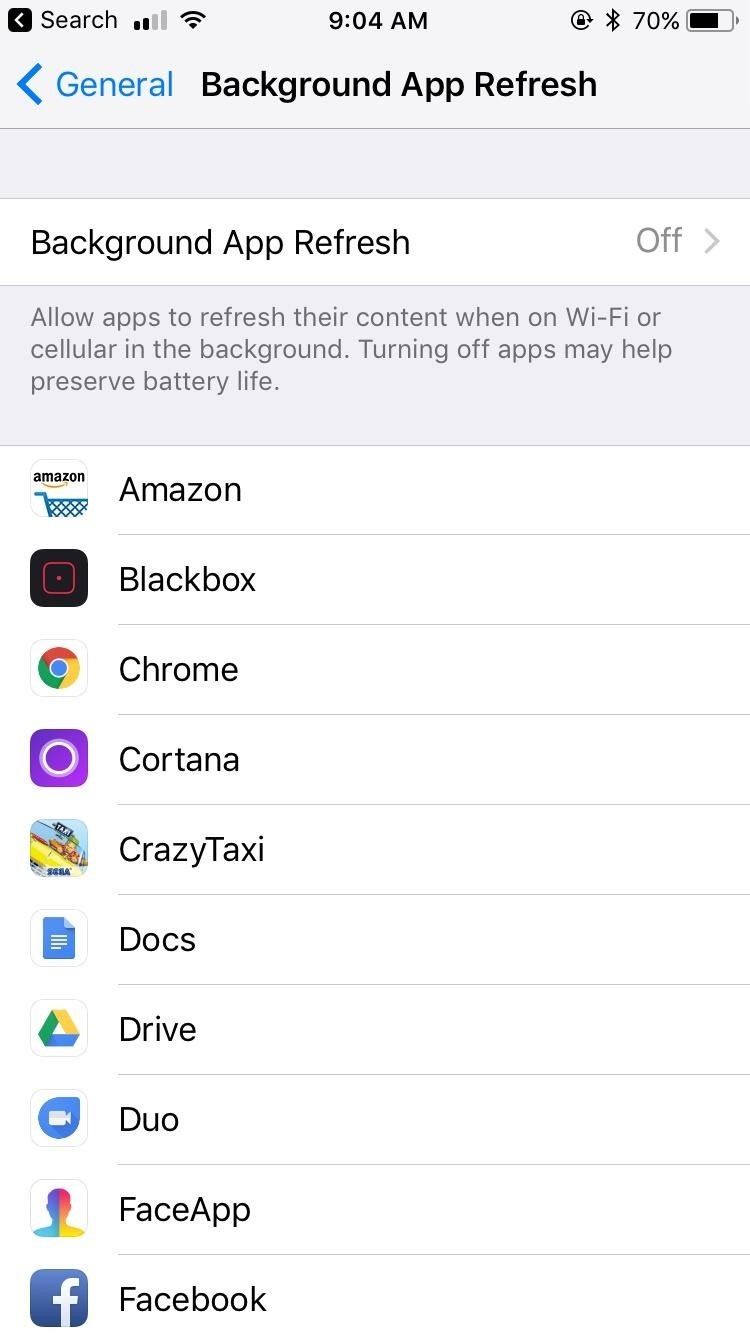The image size is (750, 1334).
Task: Tap the Wi-Fi icon in the status bar
Action: pos(194,19)
